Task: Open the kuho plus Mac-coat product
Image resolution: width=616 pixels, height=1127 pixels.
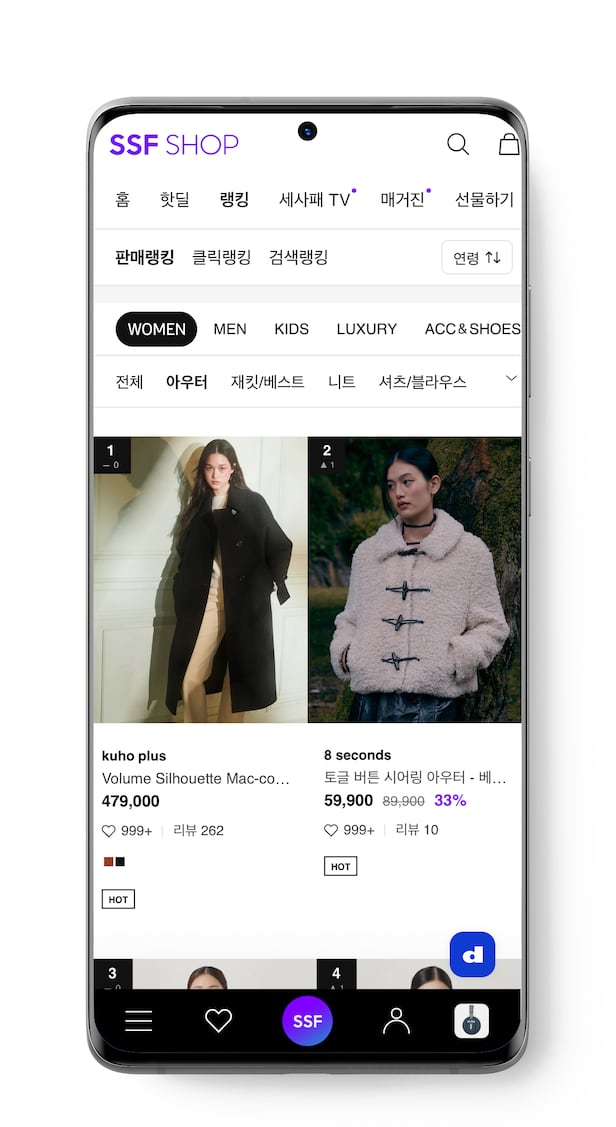Action: click(200, 580)
